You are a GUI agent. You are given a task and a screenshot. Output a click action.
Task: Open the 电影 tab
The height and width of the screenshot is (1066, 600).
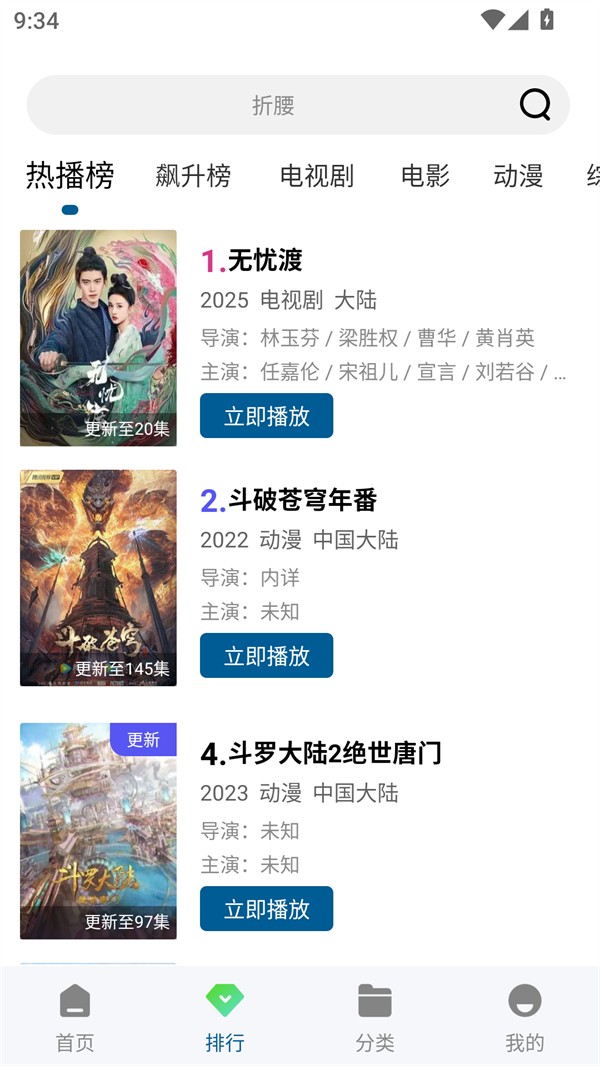coord(425,176)
